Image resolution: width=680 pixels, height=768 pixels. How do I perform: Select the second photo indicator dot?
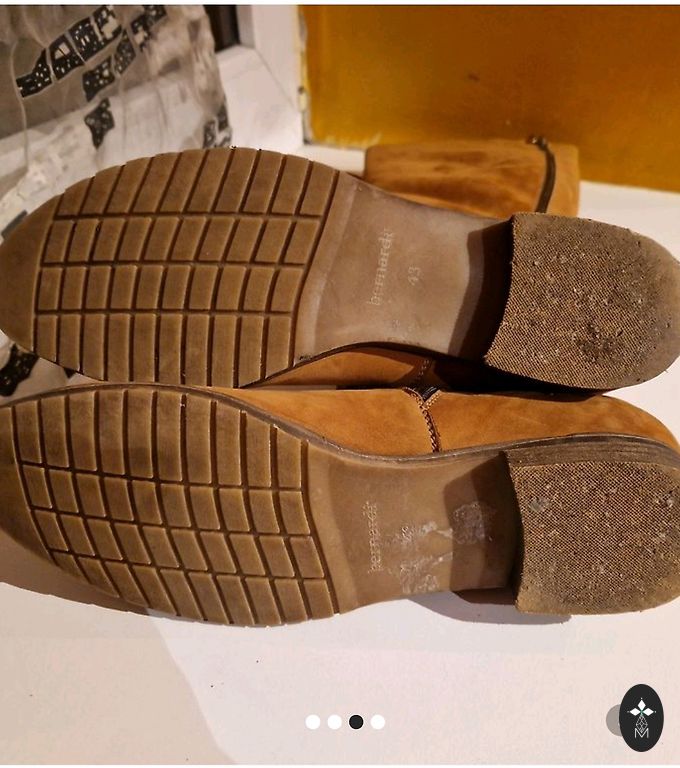[334, 722]
